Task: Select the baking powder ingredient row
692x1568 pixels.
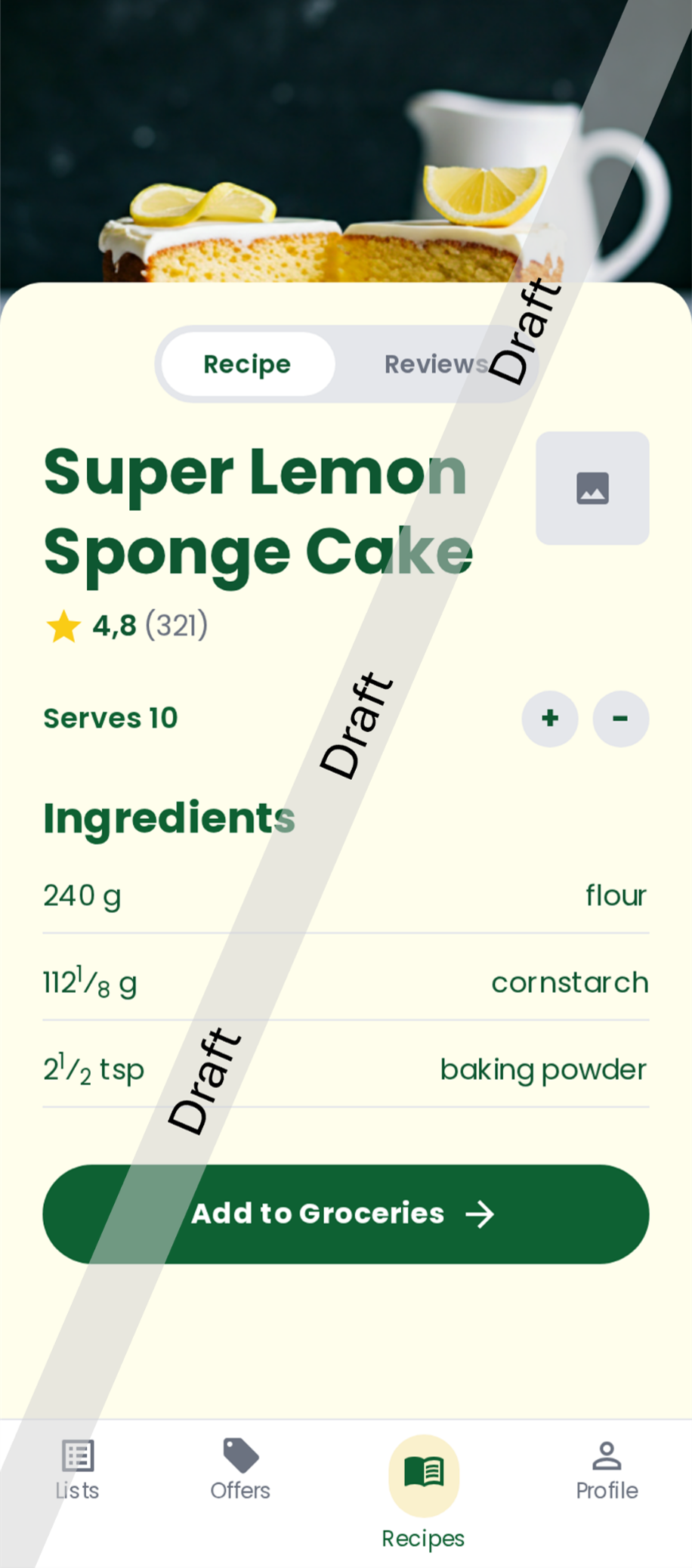Action: 346,1069
